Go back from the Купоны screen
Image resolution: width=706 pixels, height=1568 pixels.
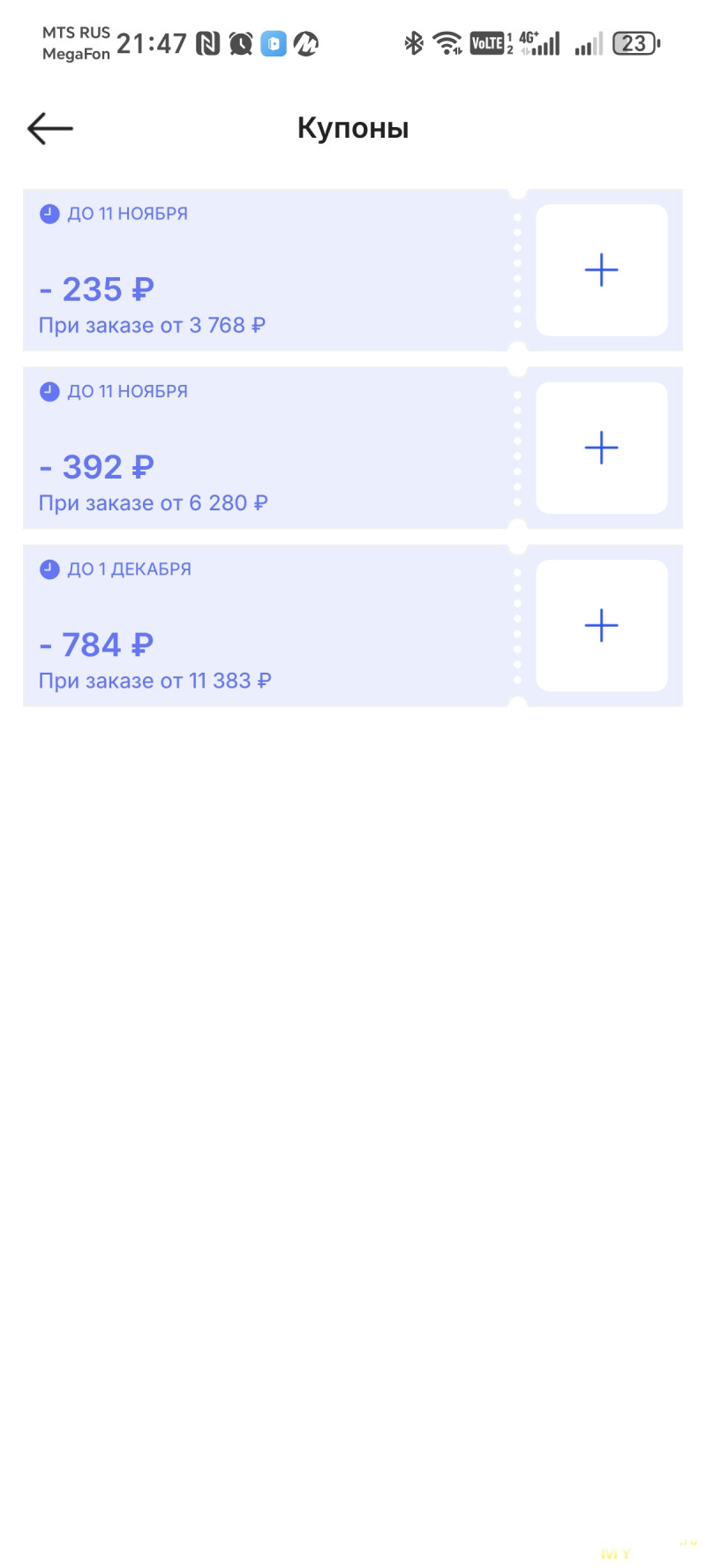[x=50, y=129]
